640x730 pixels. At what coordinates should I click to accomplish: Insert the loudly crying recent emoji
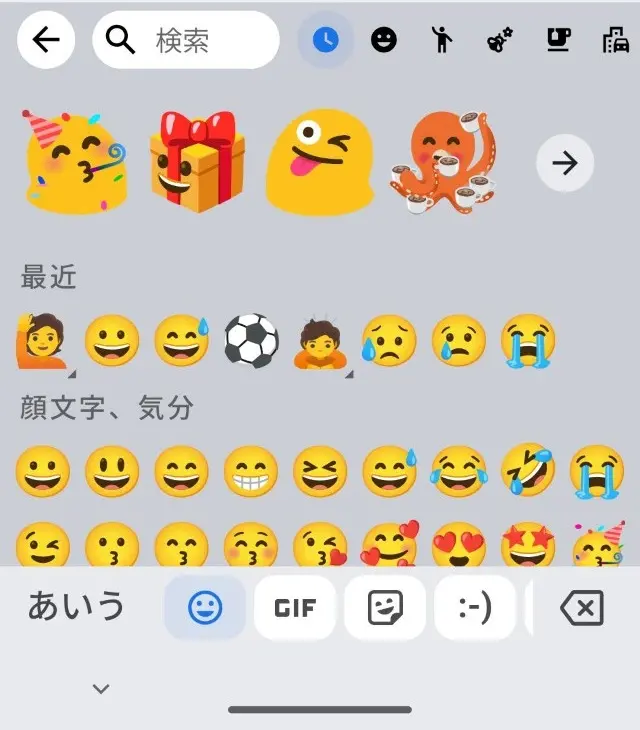[528, 341]
